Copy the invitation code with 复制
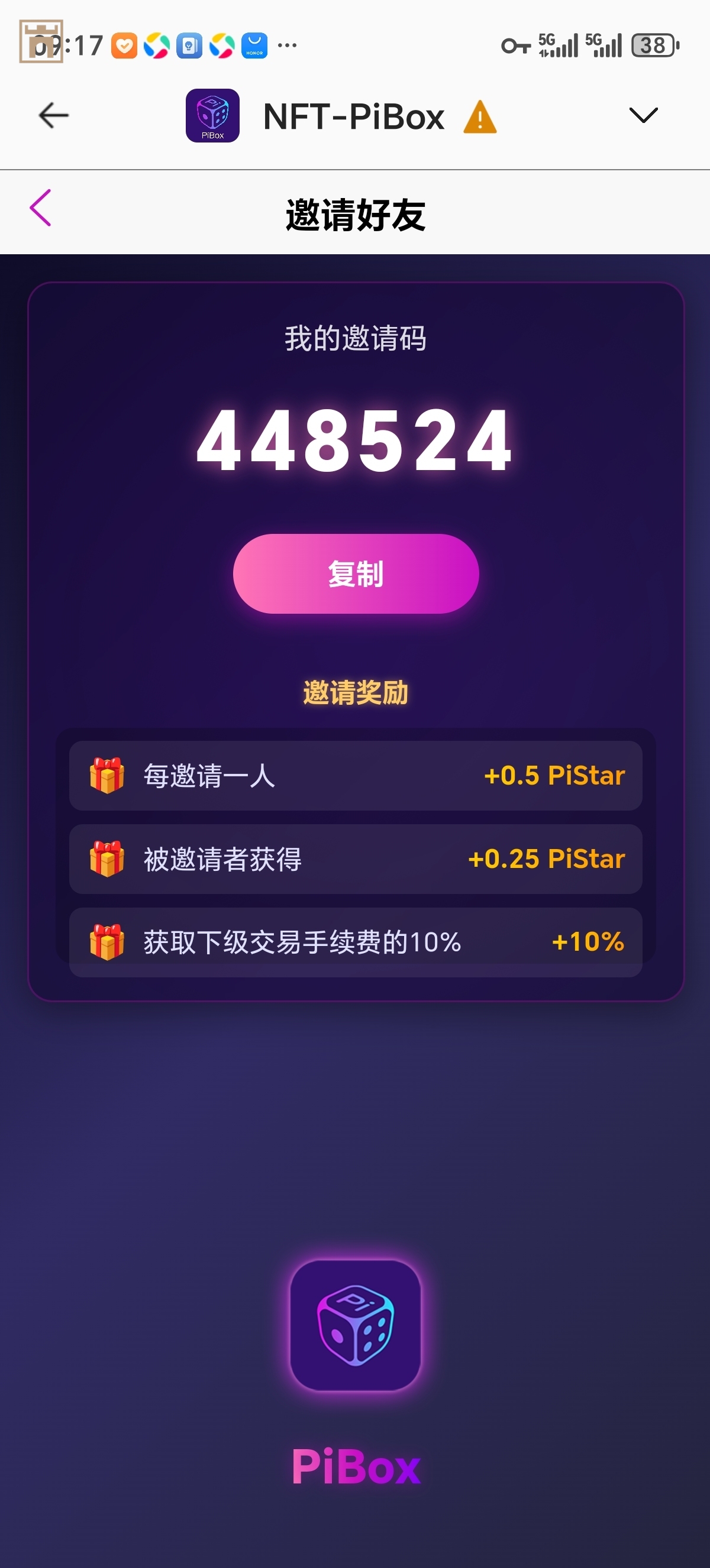Image resolution: width=710 pixels, height=1568 pixels. [356, 574]
